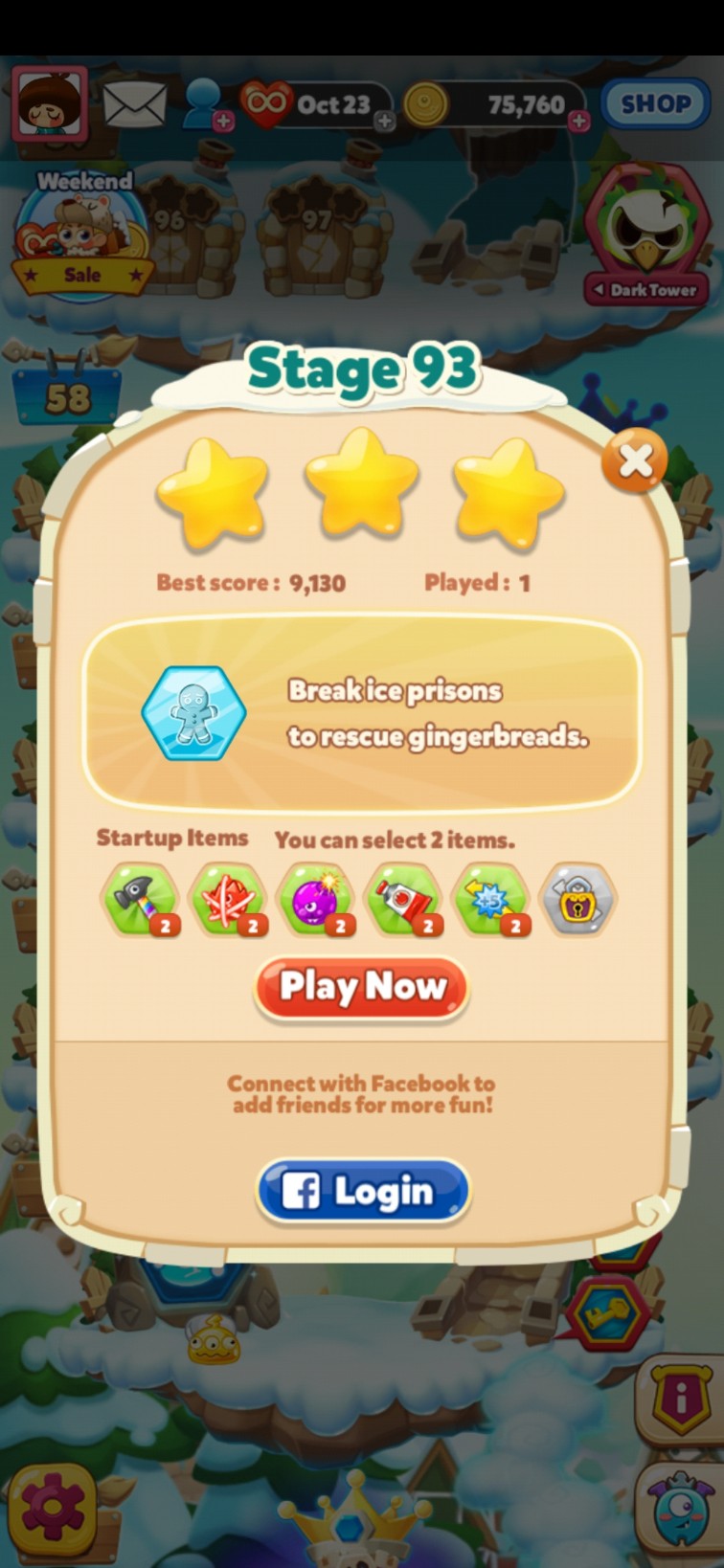Start the stage with Play Now
Image resolution: width=724 pixels, height=1568 pixels.
[362, 986]
